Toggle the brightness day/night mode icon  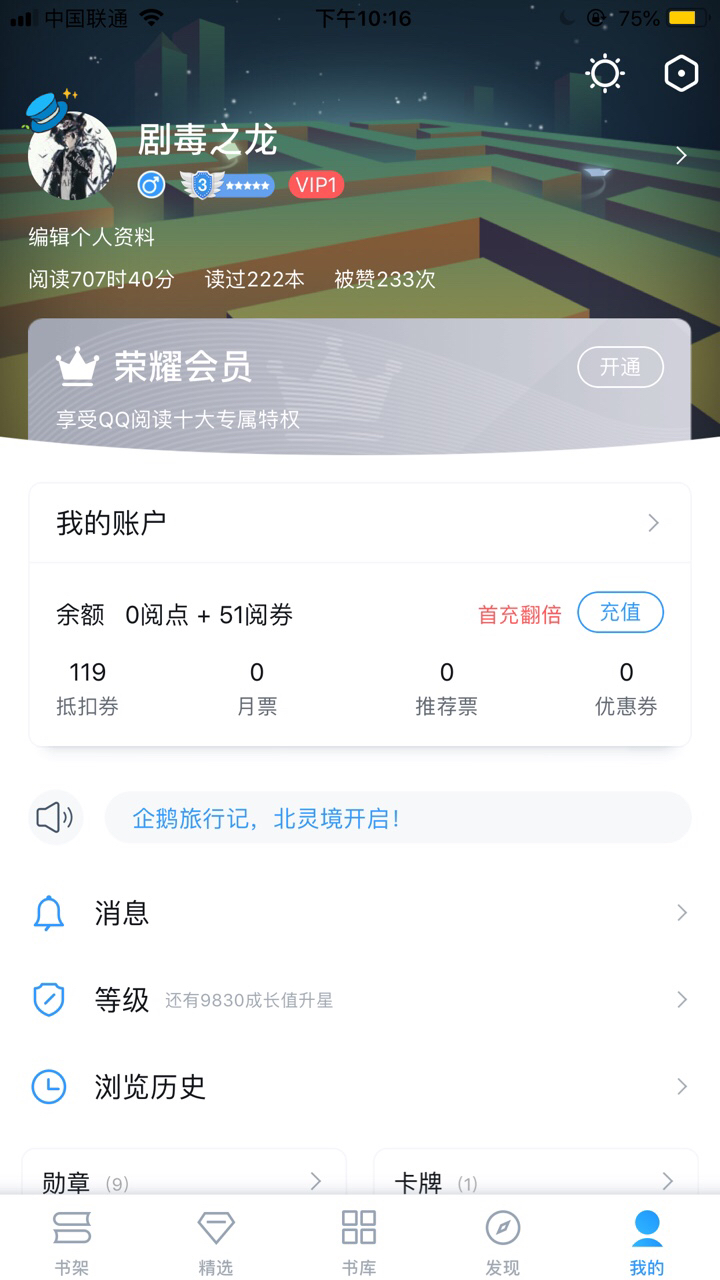[605, 74]
